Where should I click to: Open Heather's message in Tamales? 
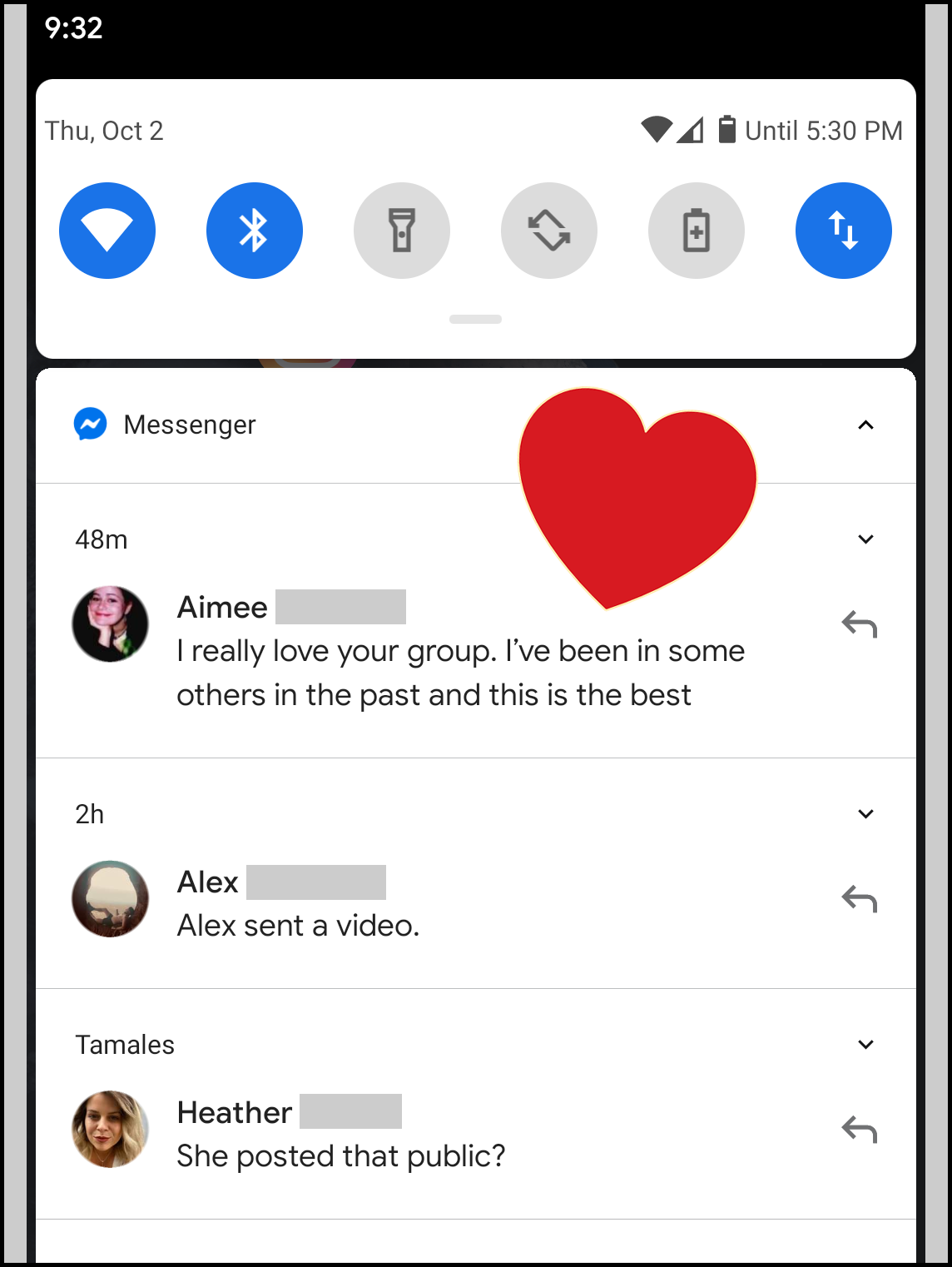tap(341, 1156)
